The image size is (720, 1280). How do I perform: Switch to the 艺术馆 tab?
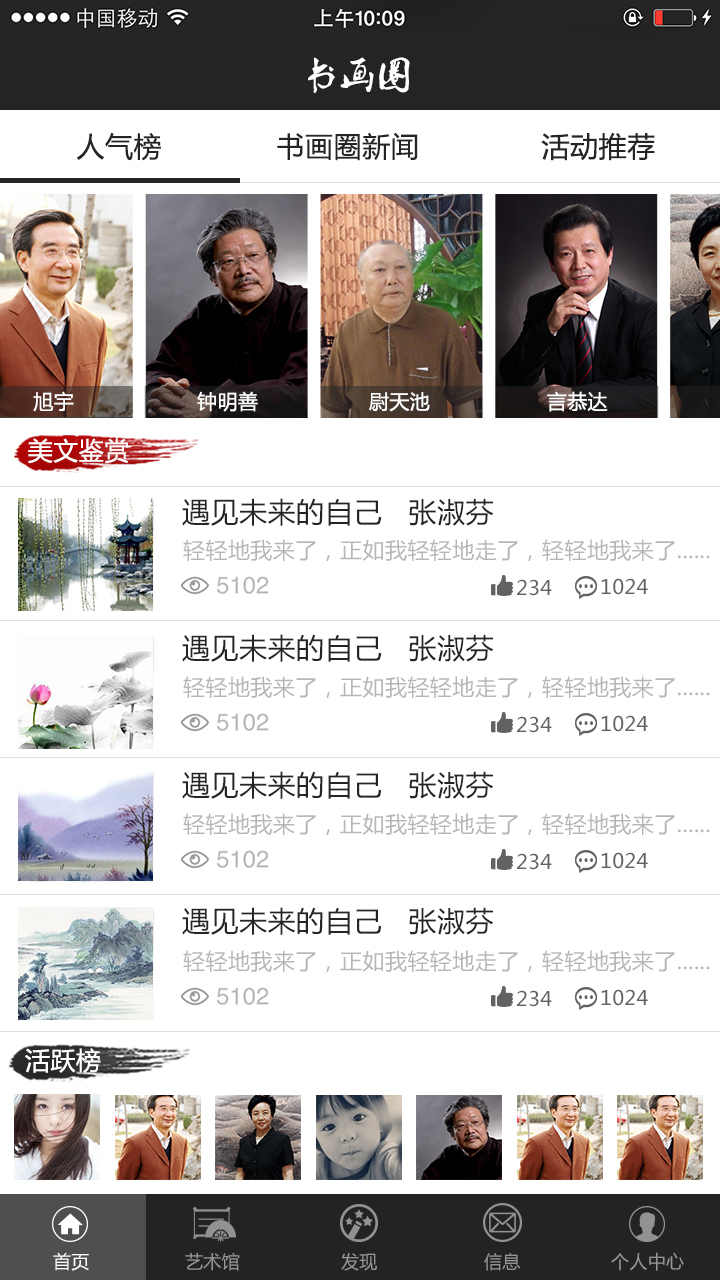[x=213, y=1237]
